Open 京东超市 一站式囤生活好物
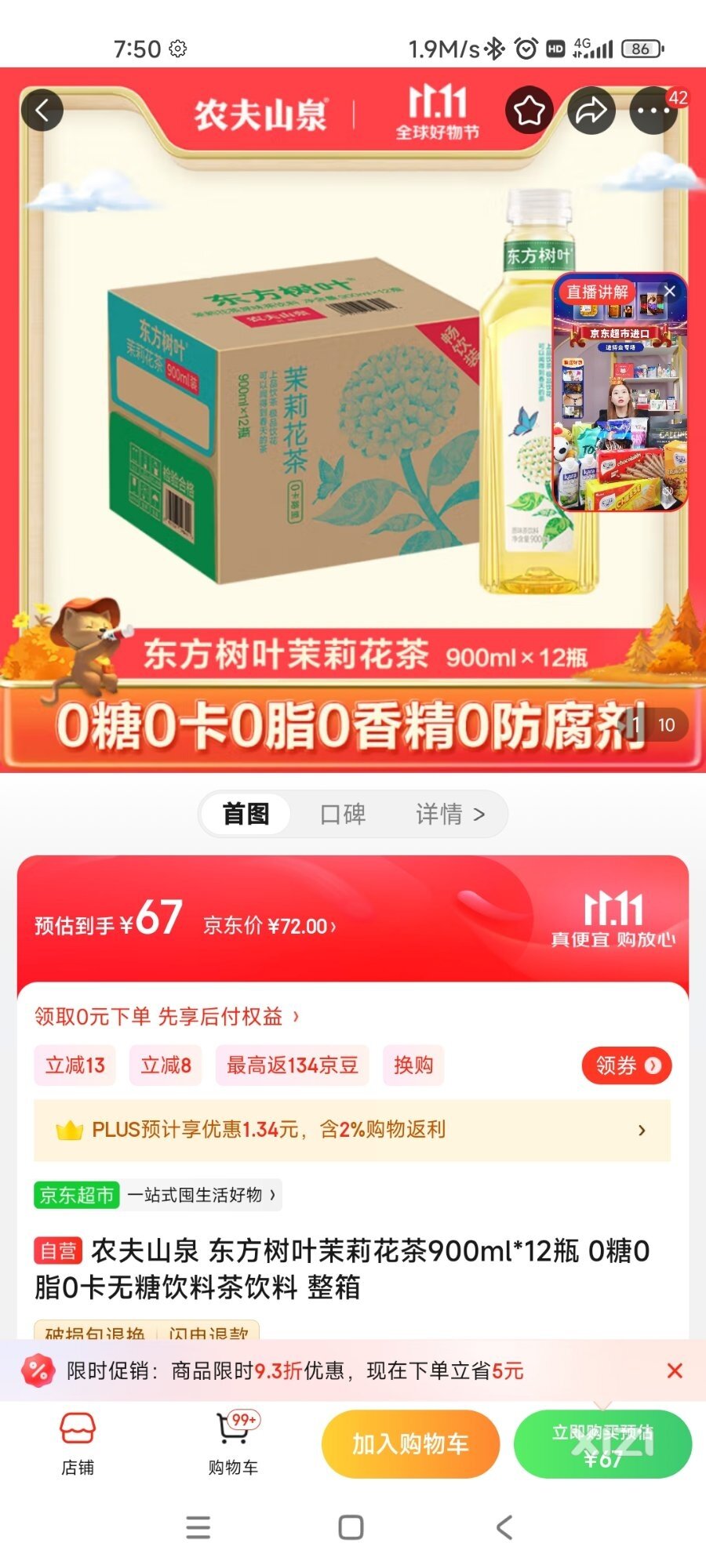Viewport: 706px width, 1568px height. pos(158,1195)
